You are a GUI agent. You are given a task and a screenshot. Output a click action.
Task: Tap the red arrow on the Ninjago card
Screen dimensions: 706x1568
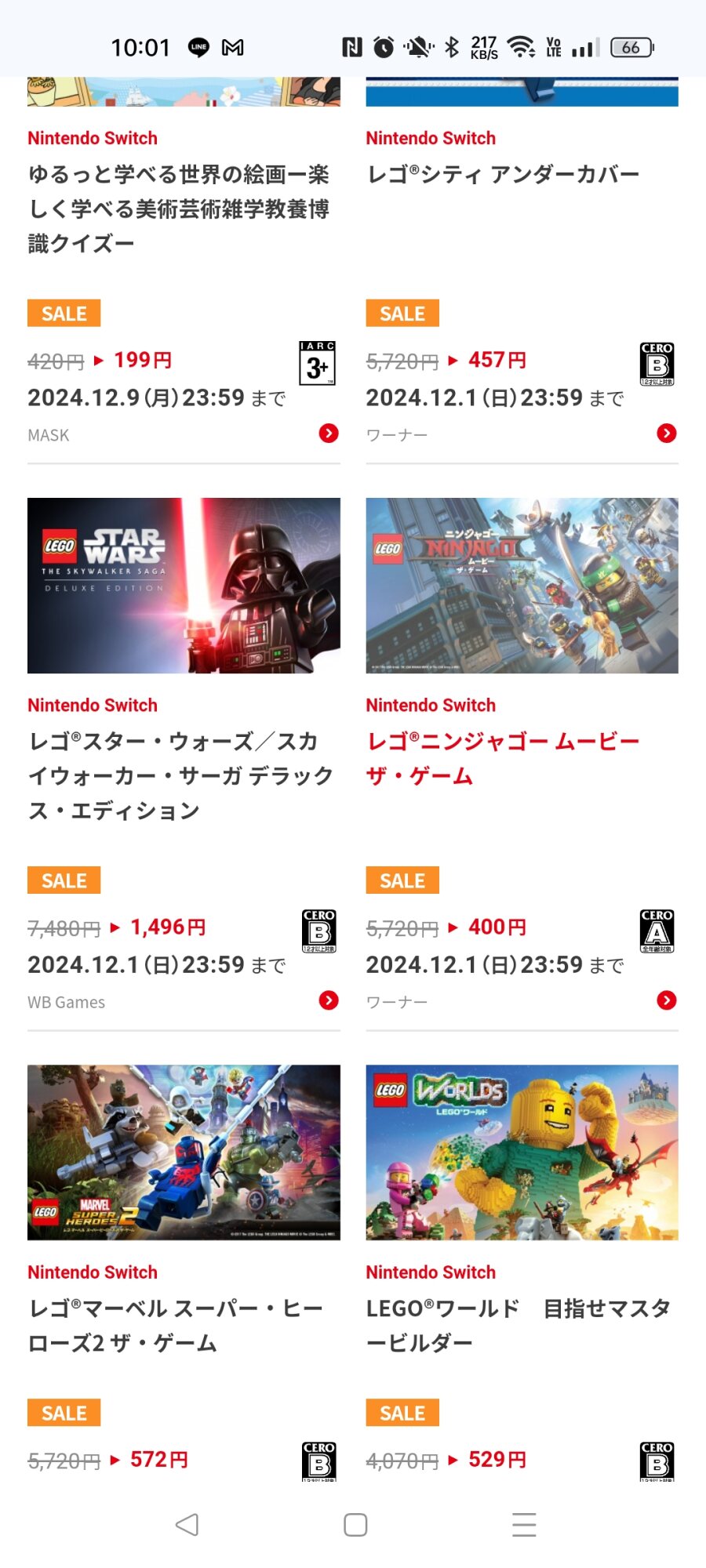(x=667, y=1000)
